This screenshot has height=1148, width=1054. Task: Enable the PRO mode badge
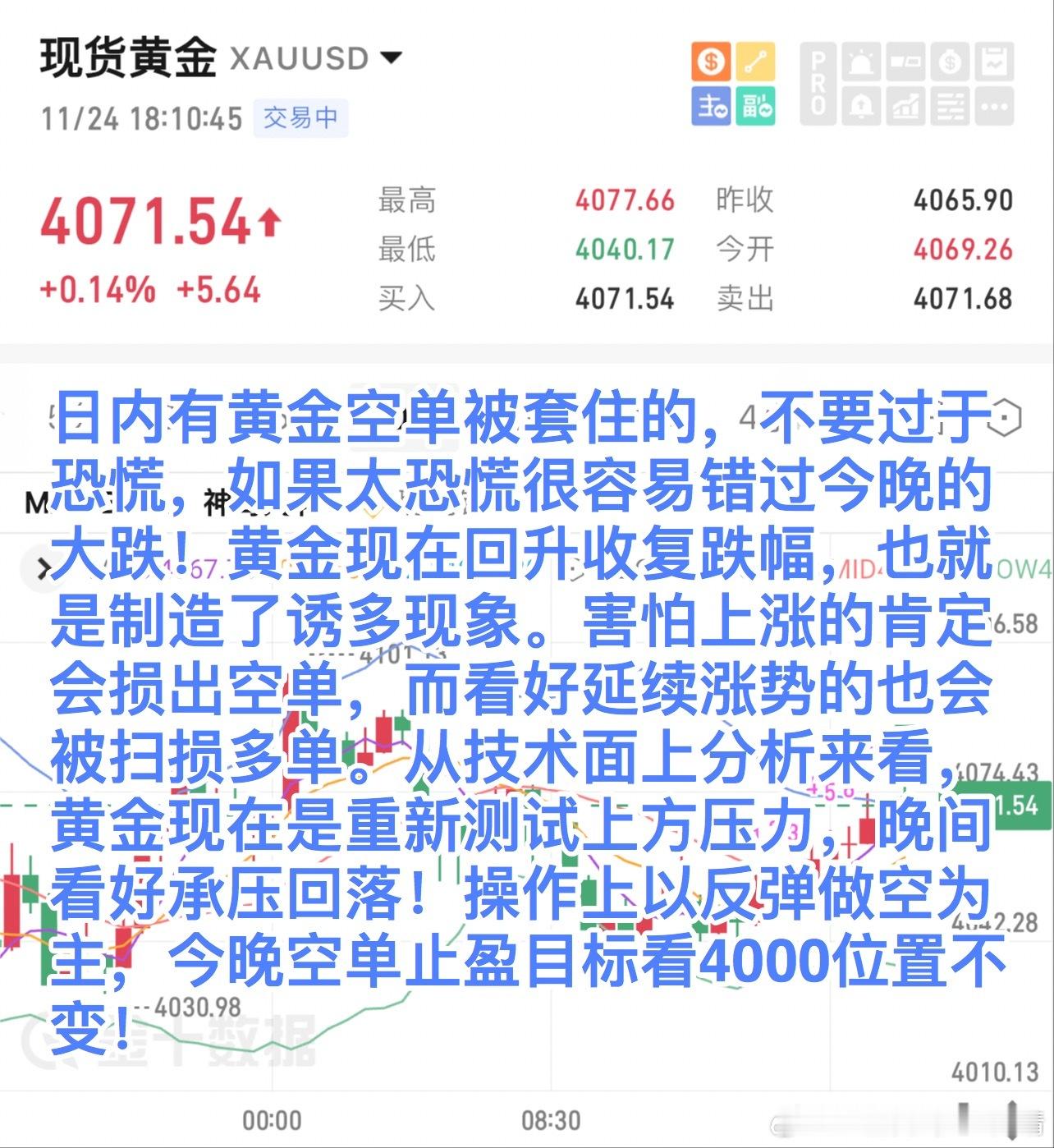[820, 80]
